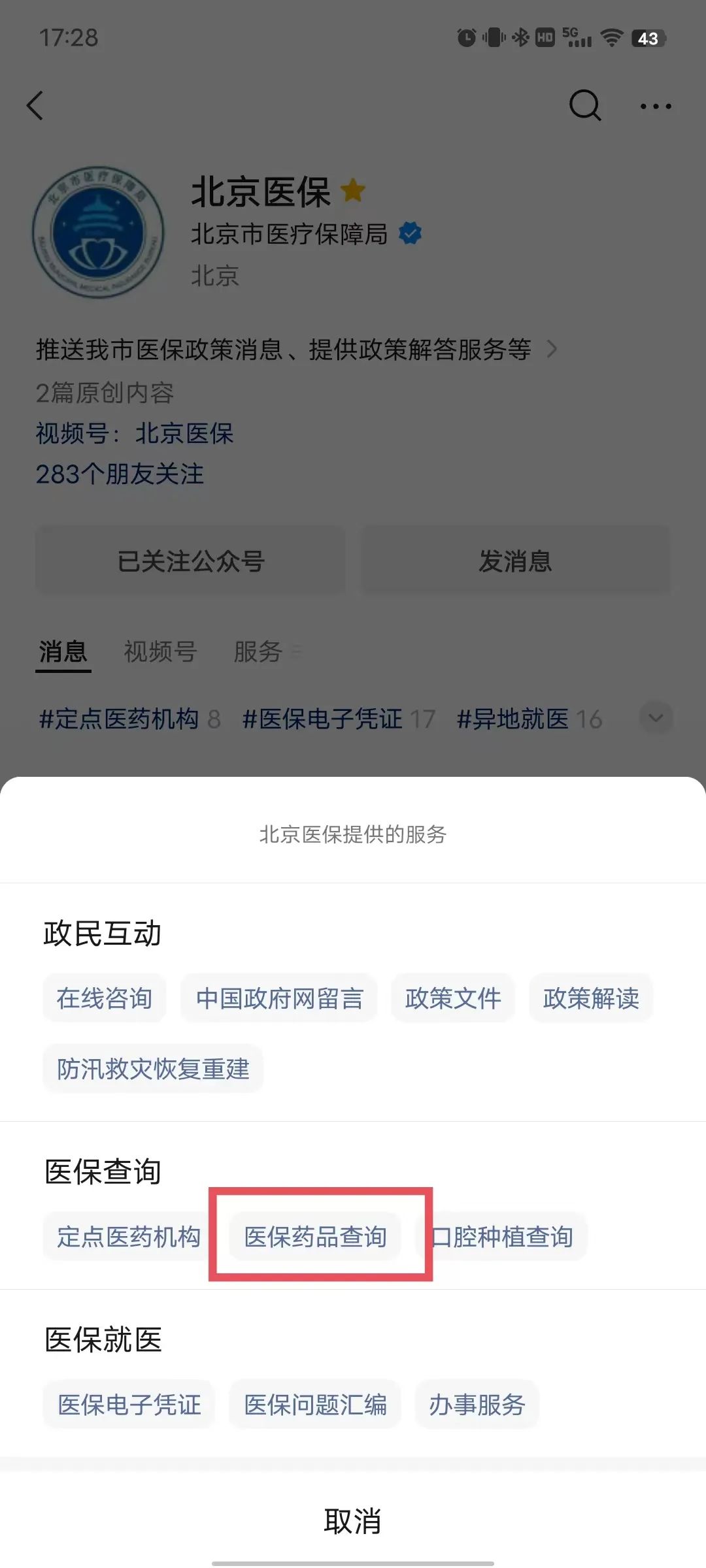
Task: Tap the 办事服务 chip
Action: coord(477,1404)
